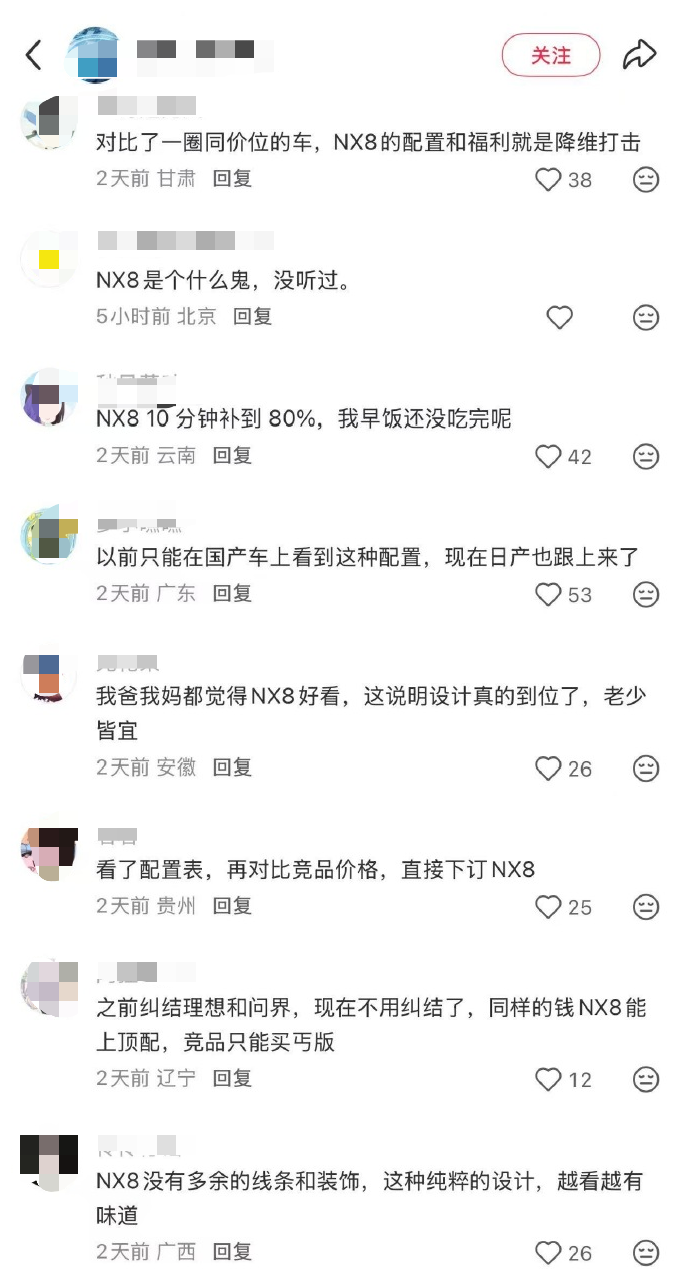
Task: Reply to the 广东 commenter
Action: (232, 594)
